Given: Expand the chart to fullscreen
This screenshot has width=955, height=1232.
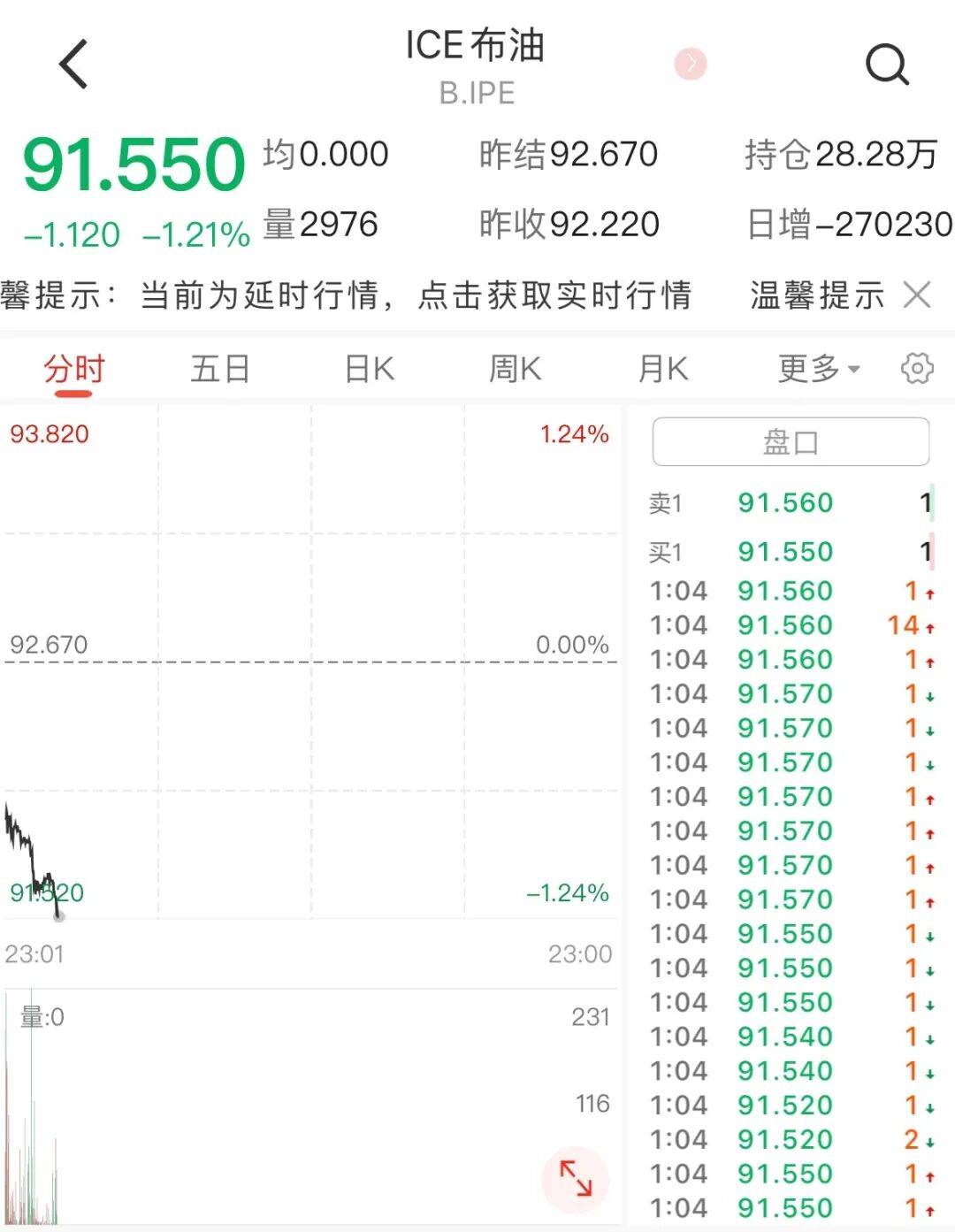Looking at the screenshot, I should click(x=576, y=1179).
